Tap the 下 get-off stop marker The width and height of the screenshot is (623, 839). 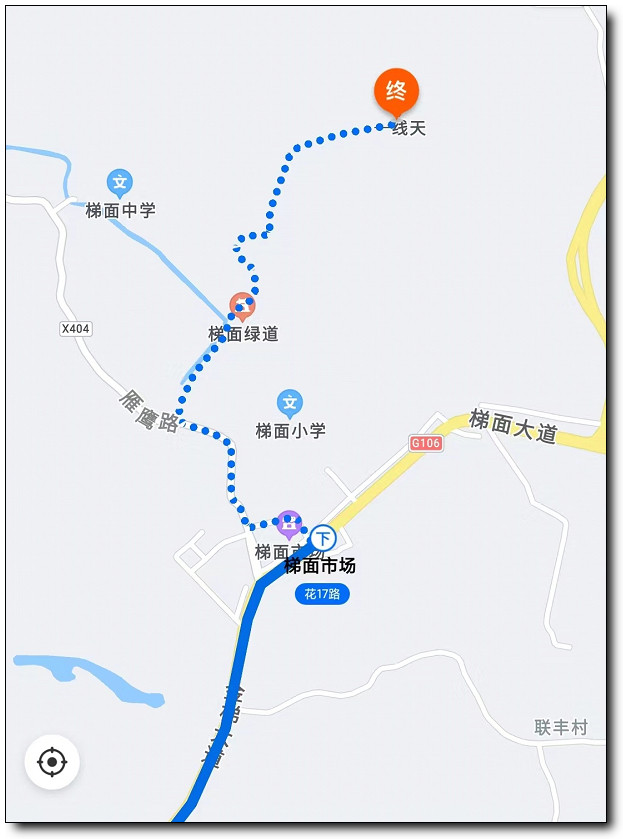tap(322, 537)
